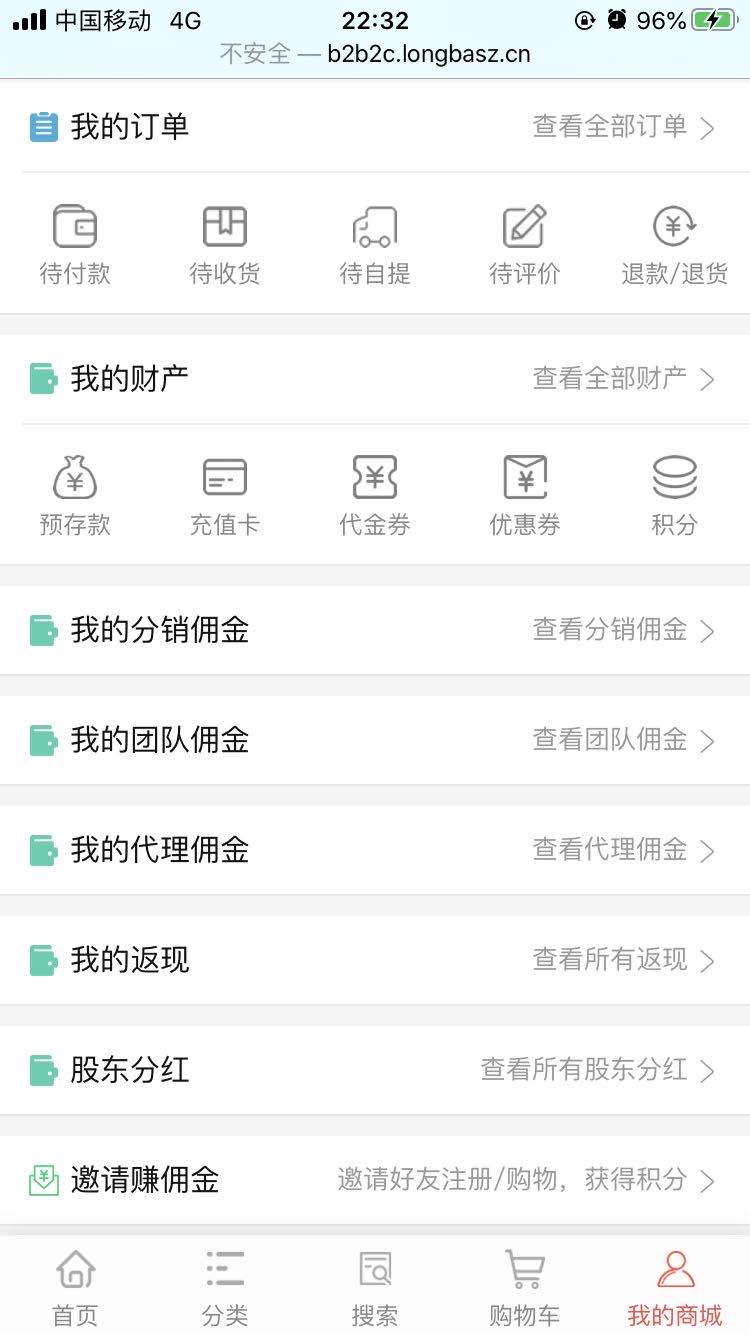Open 查看全部订单 to view all orders
The height and width of the screenshot is (1334, 750).
click(x=623, y=127)
